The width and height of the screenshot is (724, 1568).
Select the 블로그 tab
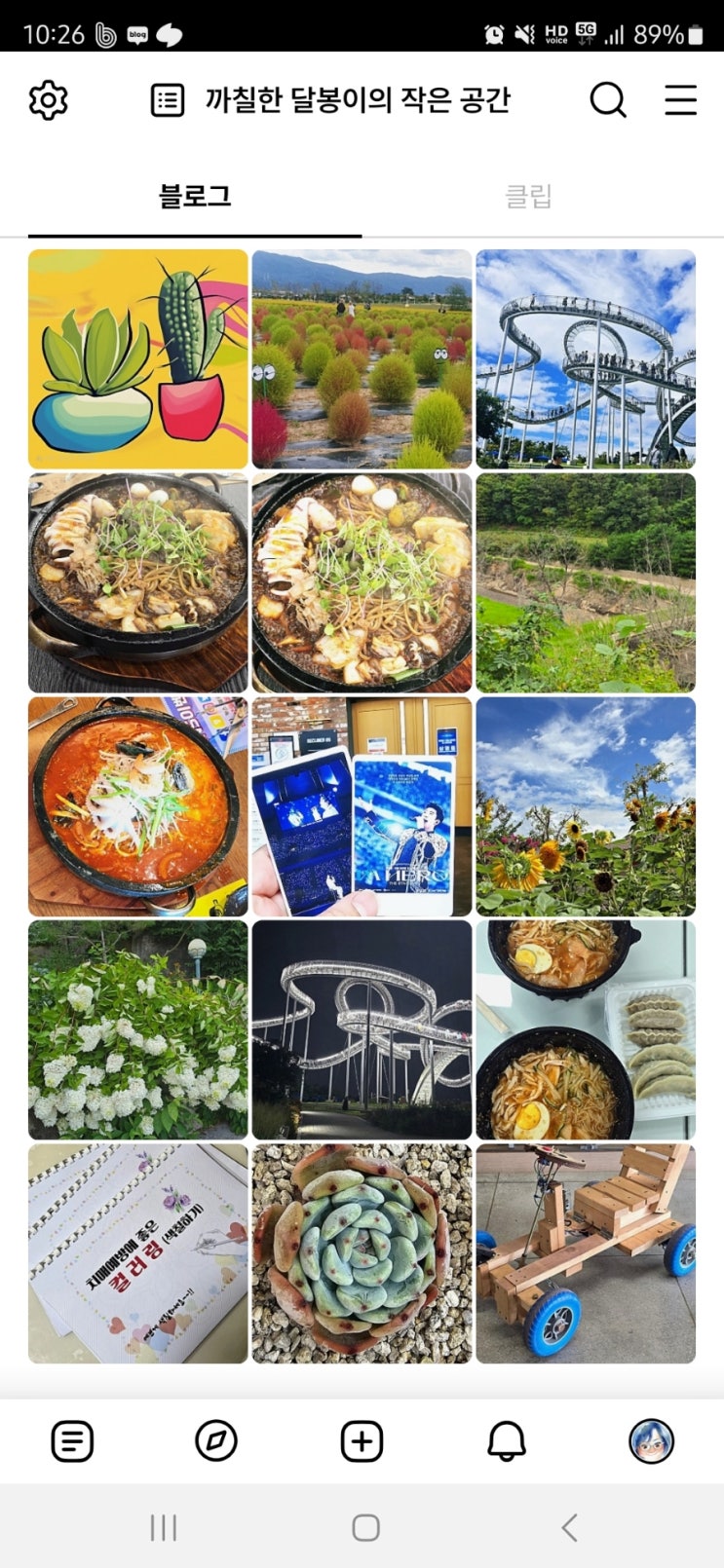point(195,197)
